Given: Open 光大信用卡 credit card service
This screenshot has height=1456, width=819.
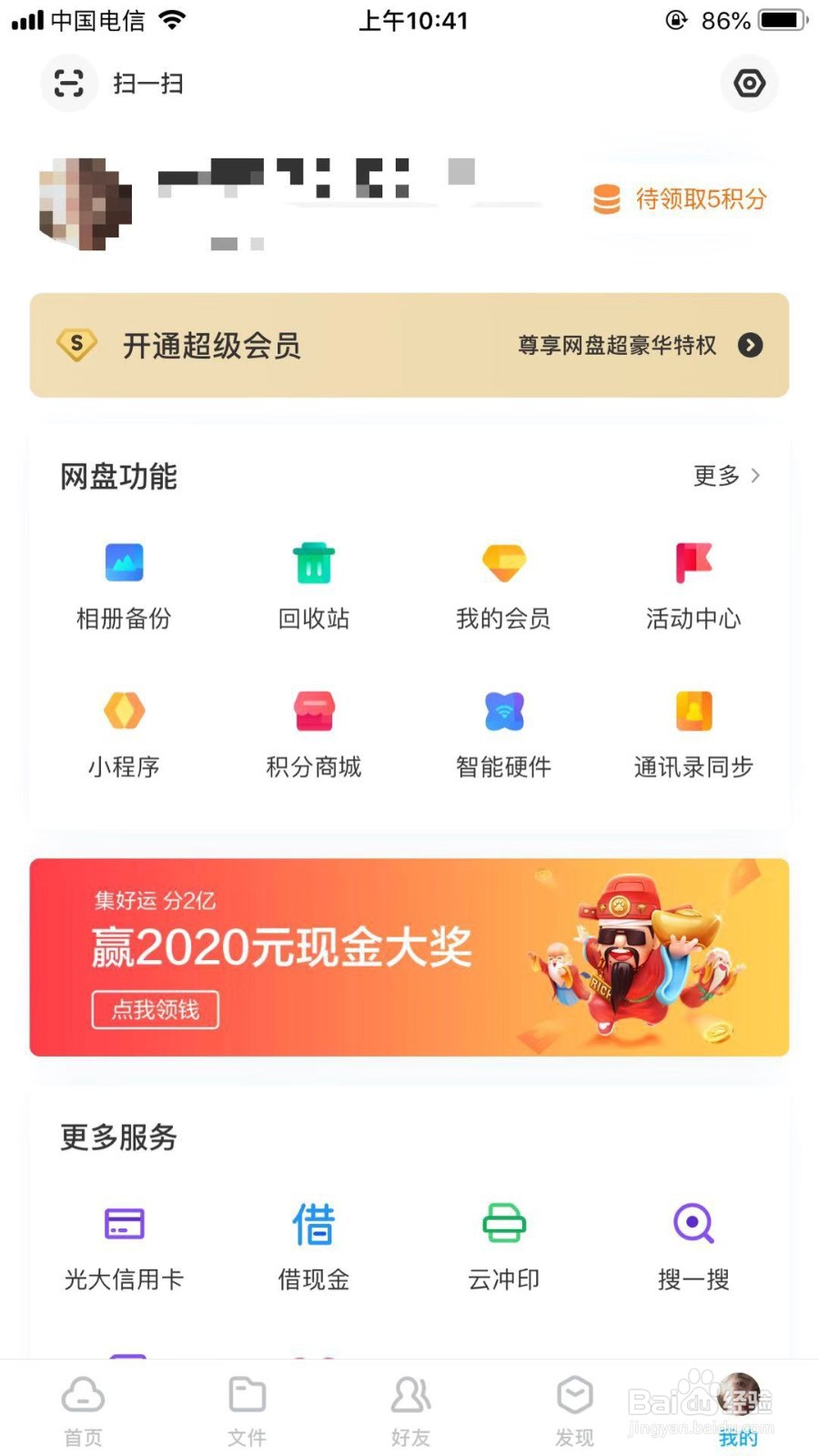Looking at the screenshot, I should pos(123,1245).
